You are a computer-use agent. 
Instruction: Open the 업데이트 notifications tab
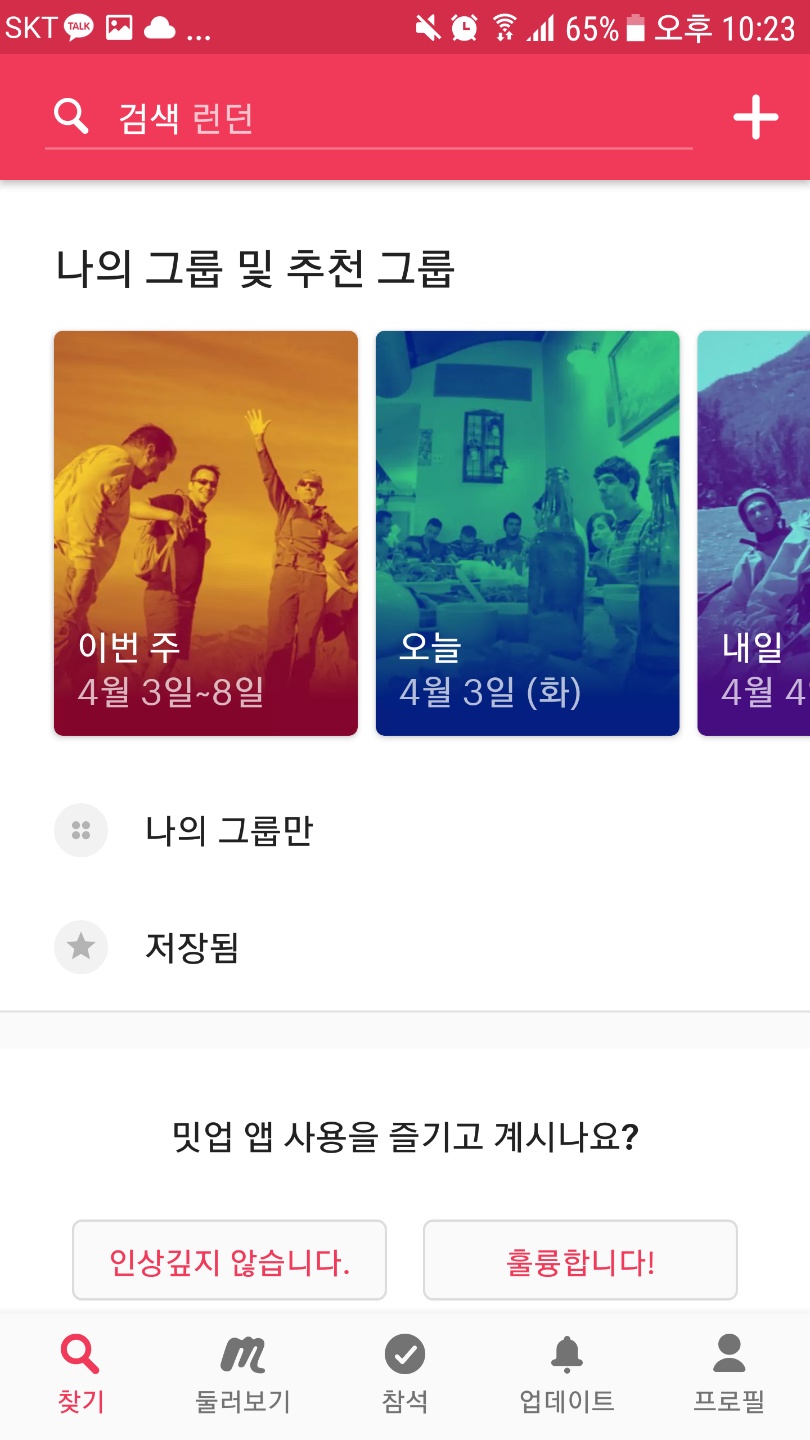(567, 1374)
